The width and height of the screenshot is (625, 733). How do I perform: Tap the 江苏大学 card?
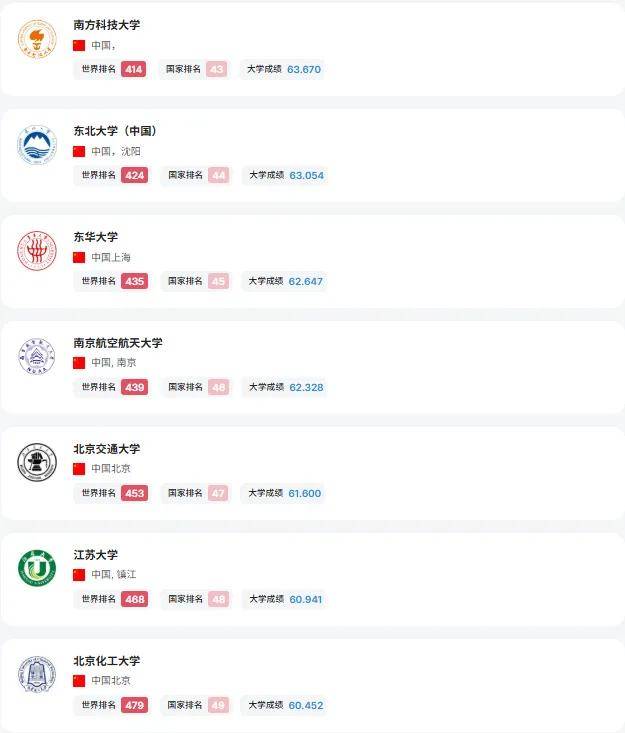(96, 555)
